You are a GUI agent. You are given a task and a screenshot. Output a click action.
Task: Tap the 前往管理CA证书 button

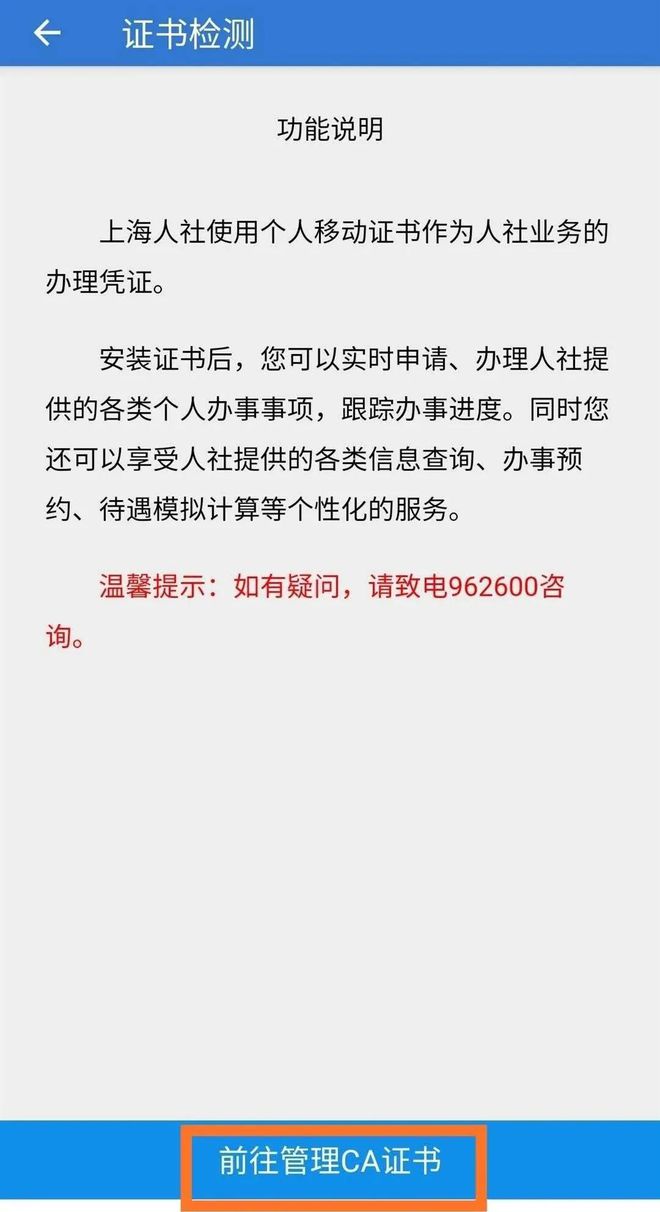330,1162
